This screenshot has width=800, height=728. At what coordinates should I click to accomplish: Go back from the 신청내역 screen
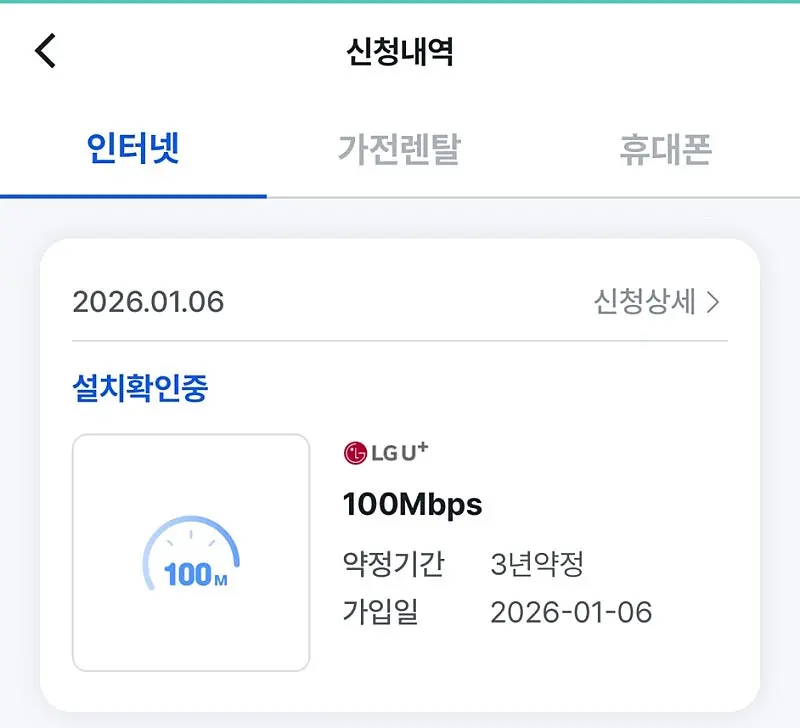coord(46,51)
